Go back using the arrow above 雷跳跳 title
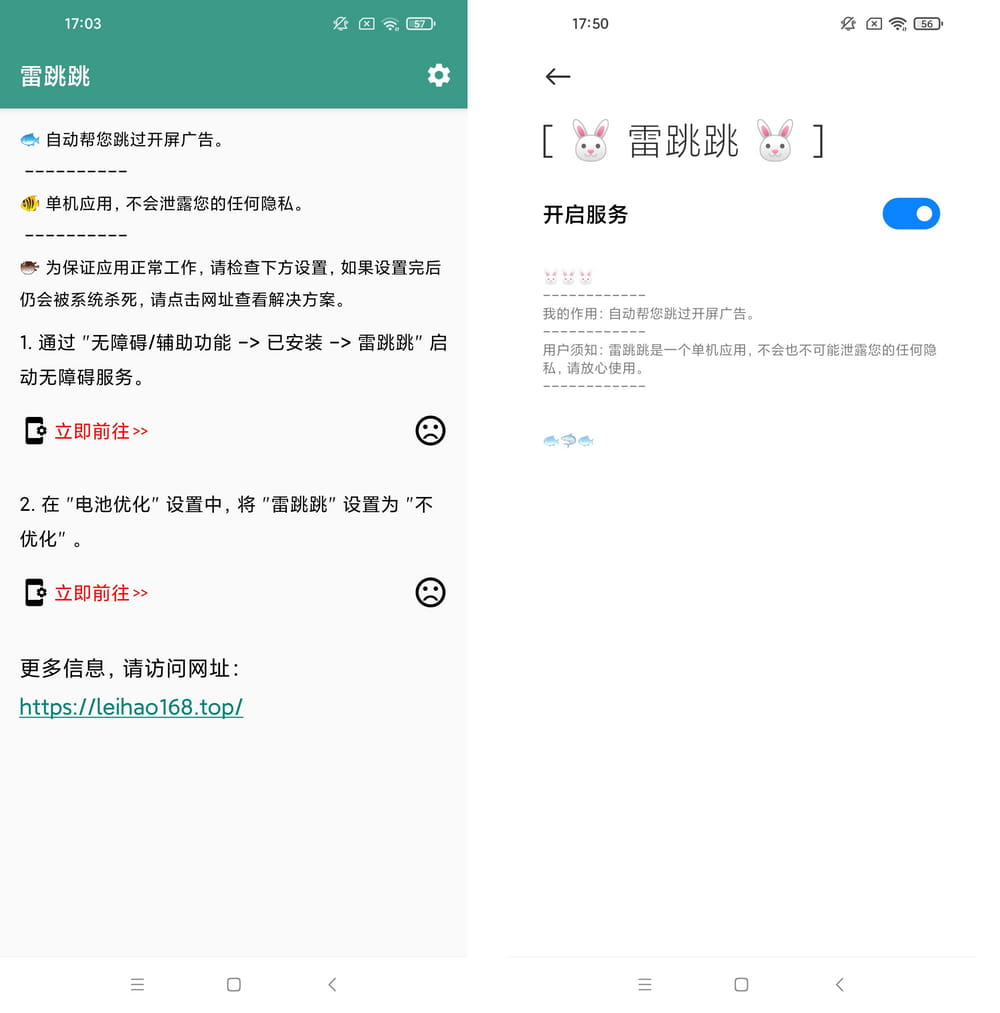The image size is (1000, 1013). (558, 77)
